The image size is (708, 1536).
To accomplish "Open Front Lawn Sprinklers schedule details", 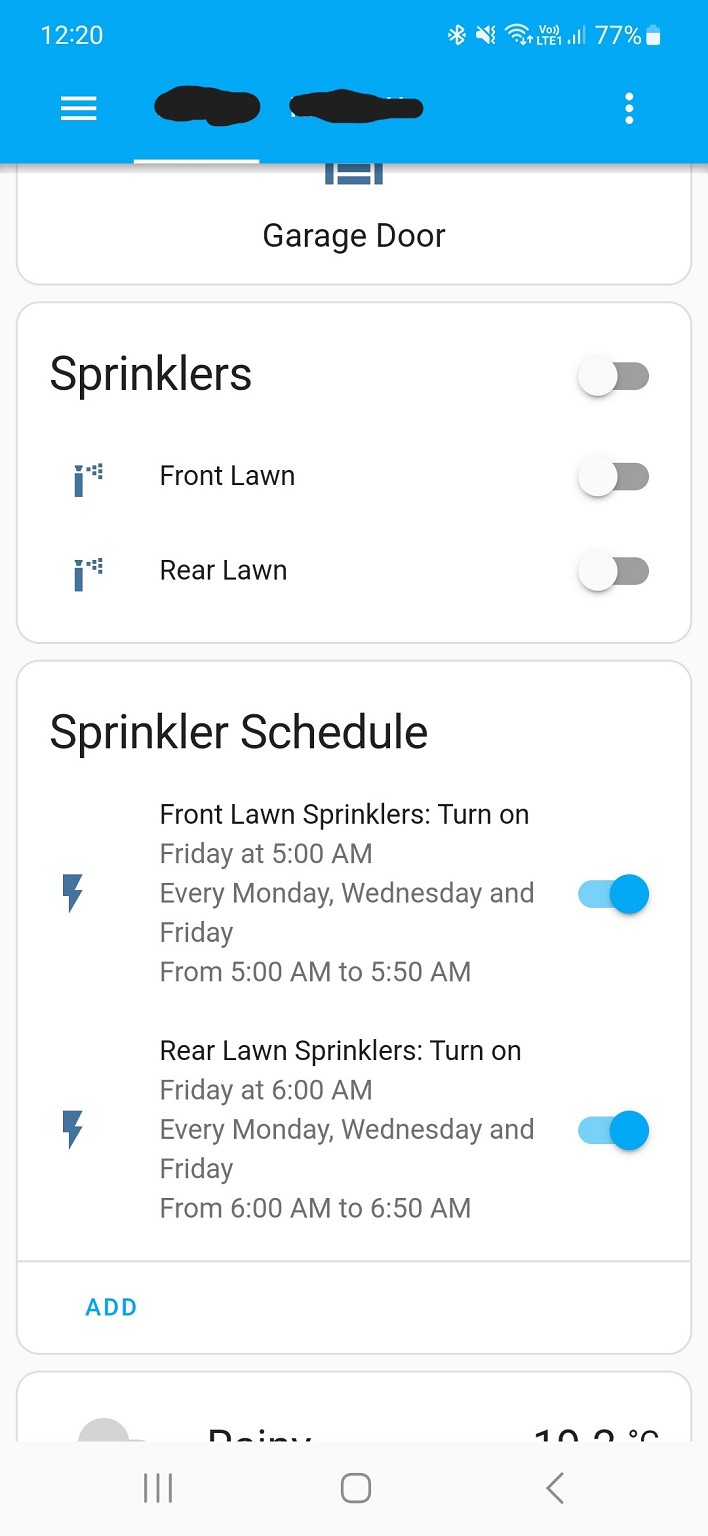I will (345, 892).
